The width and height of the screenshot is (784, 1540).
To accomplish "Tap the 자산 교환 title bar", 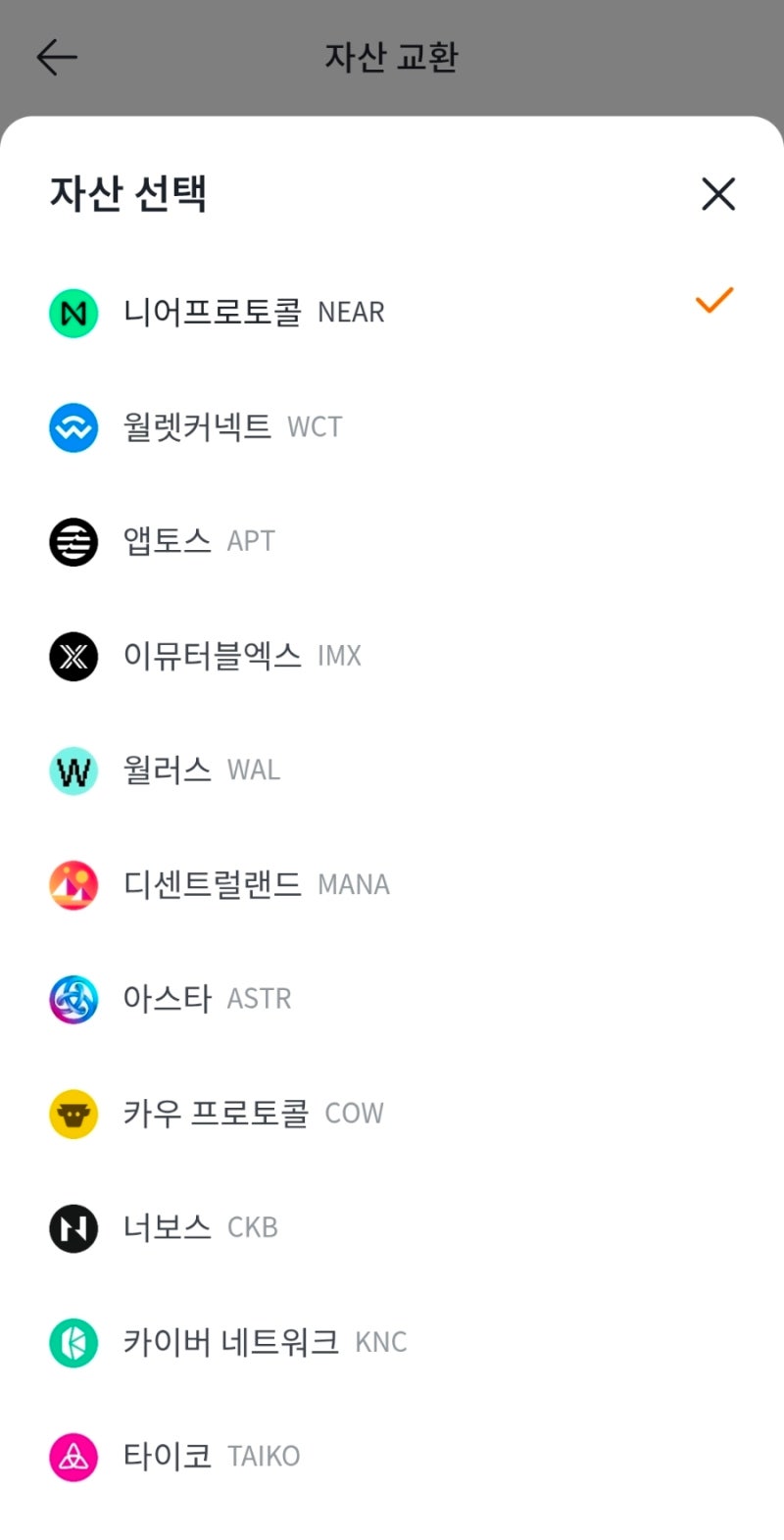I will tap(392, 57).
